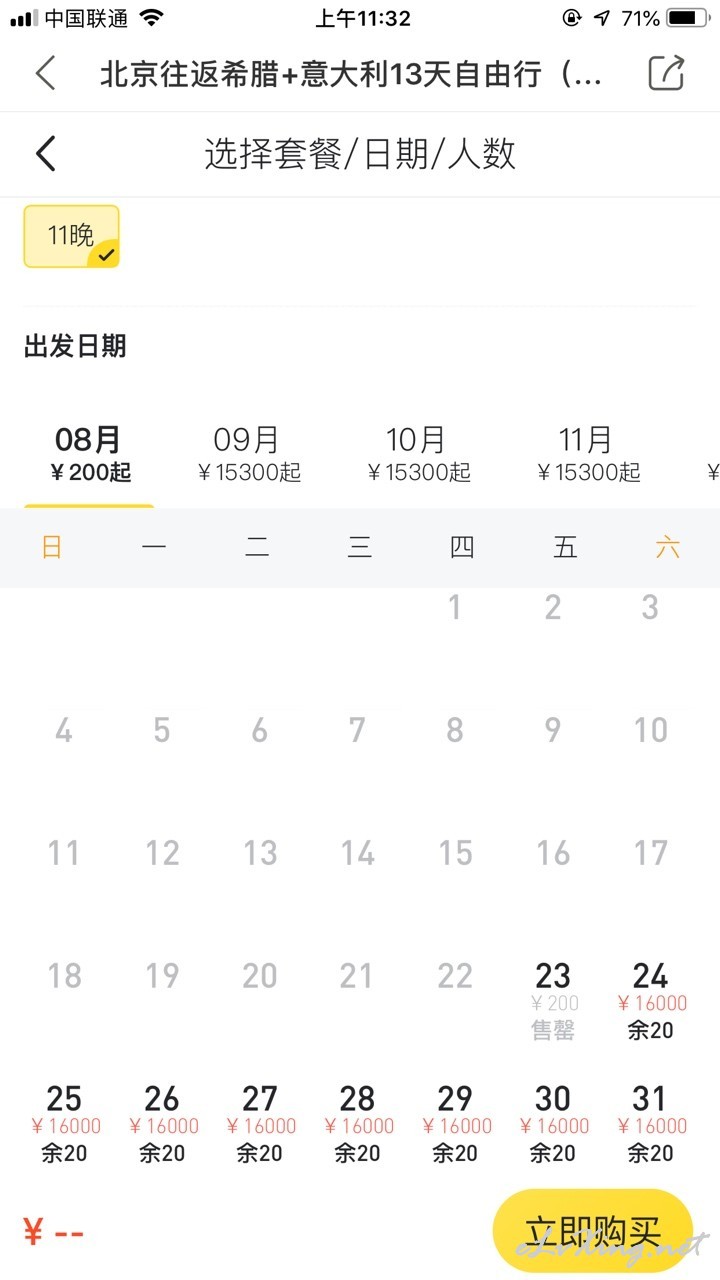Viewport: 720px width, 1280px height.
Task: Choose departure date 25
Action: [x=64, y=1125]
